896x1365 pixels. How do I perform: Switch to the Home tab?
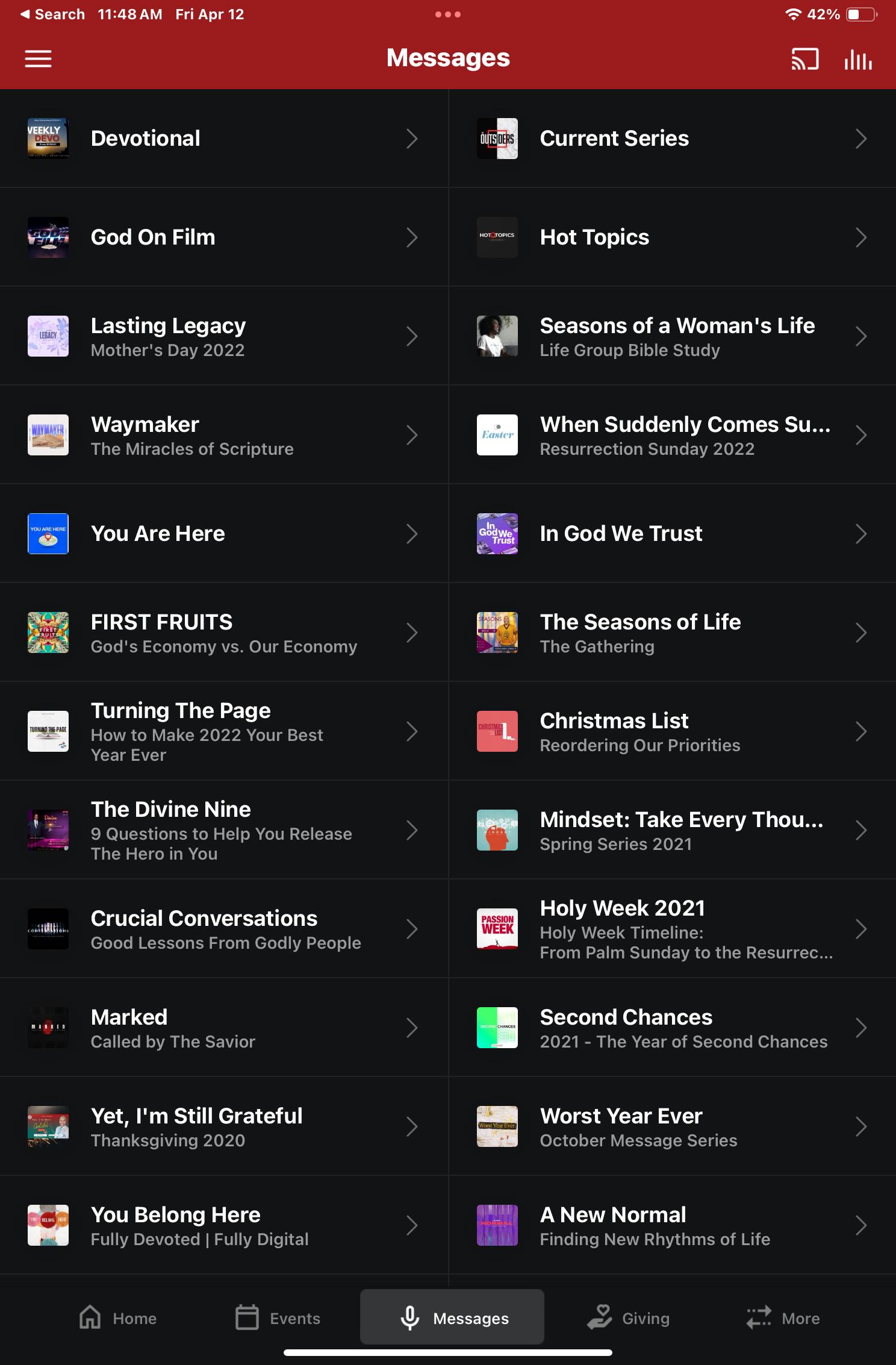pos(118,1318)
